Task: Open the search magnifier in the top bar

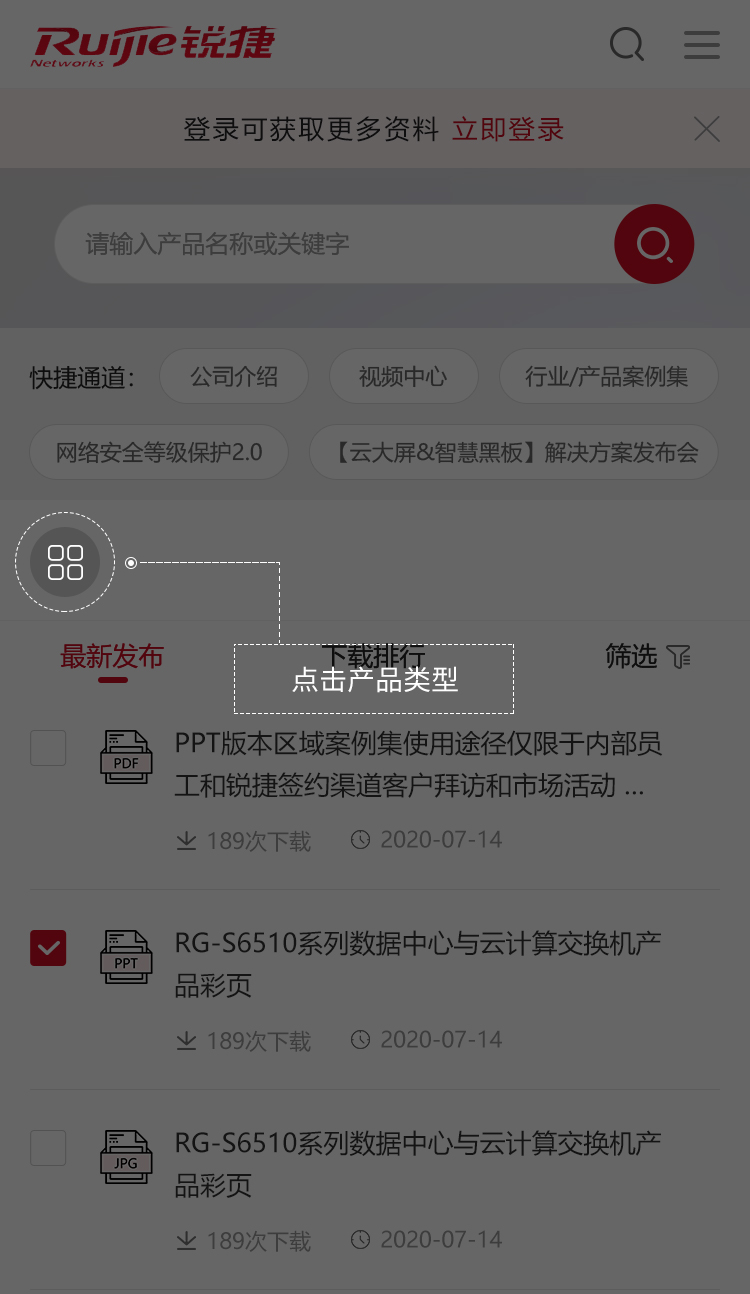Action: click(627, 44)
